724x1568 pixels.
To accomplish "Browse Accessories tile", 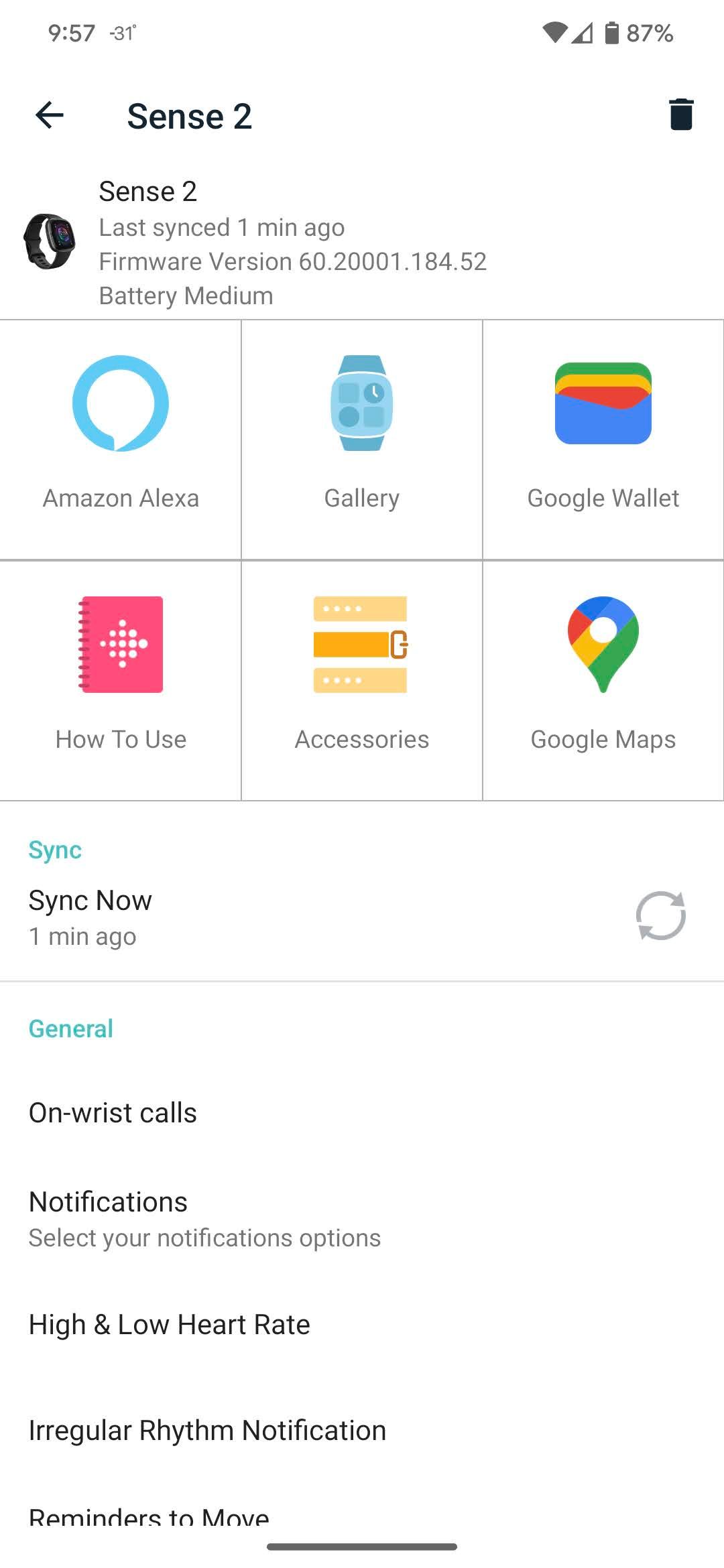I will [362, 680].
